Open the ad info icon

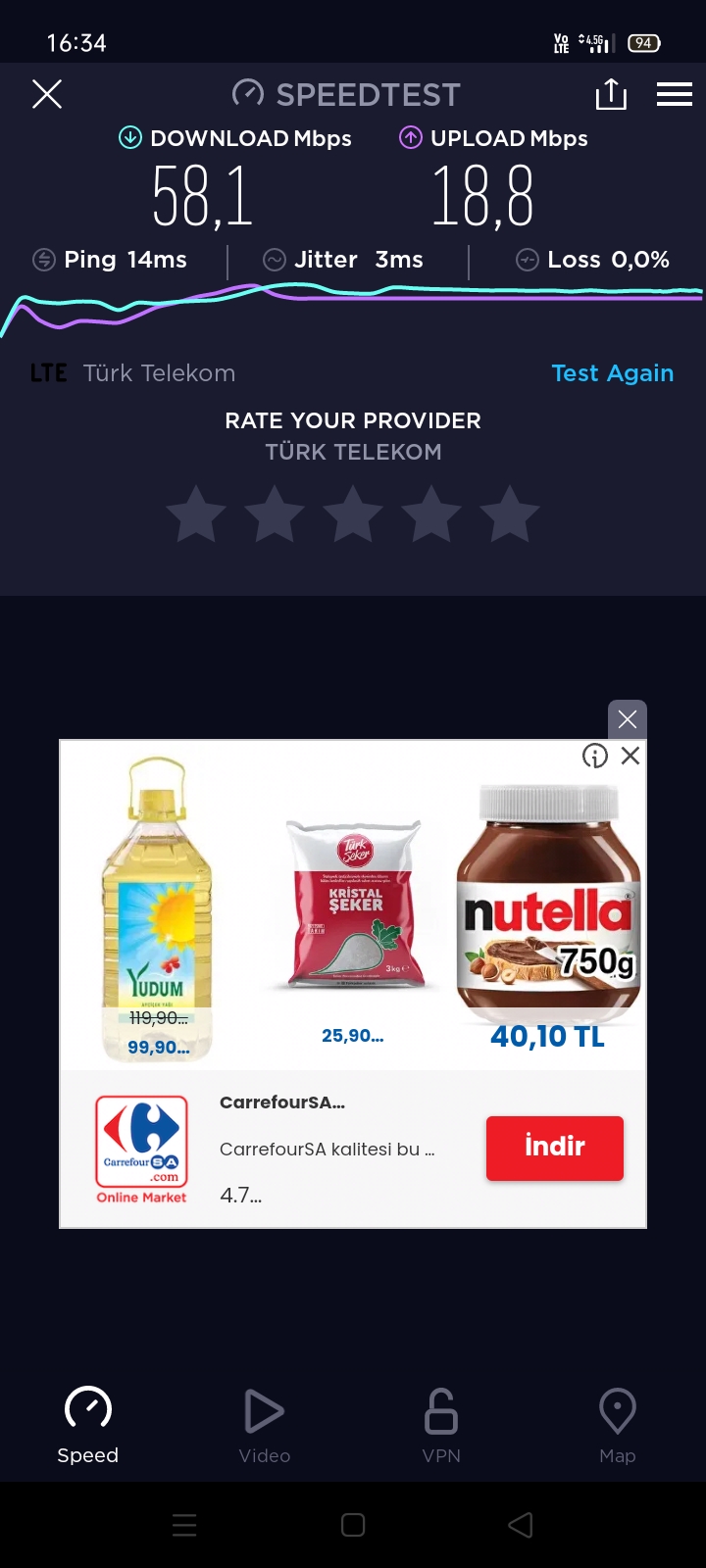(x=594, y=756)
